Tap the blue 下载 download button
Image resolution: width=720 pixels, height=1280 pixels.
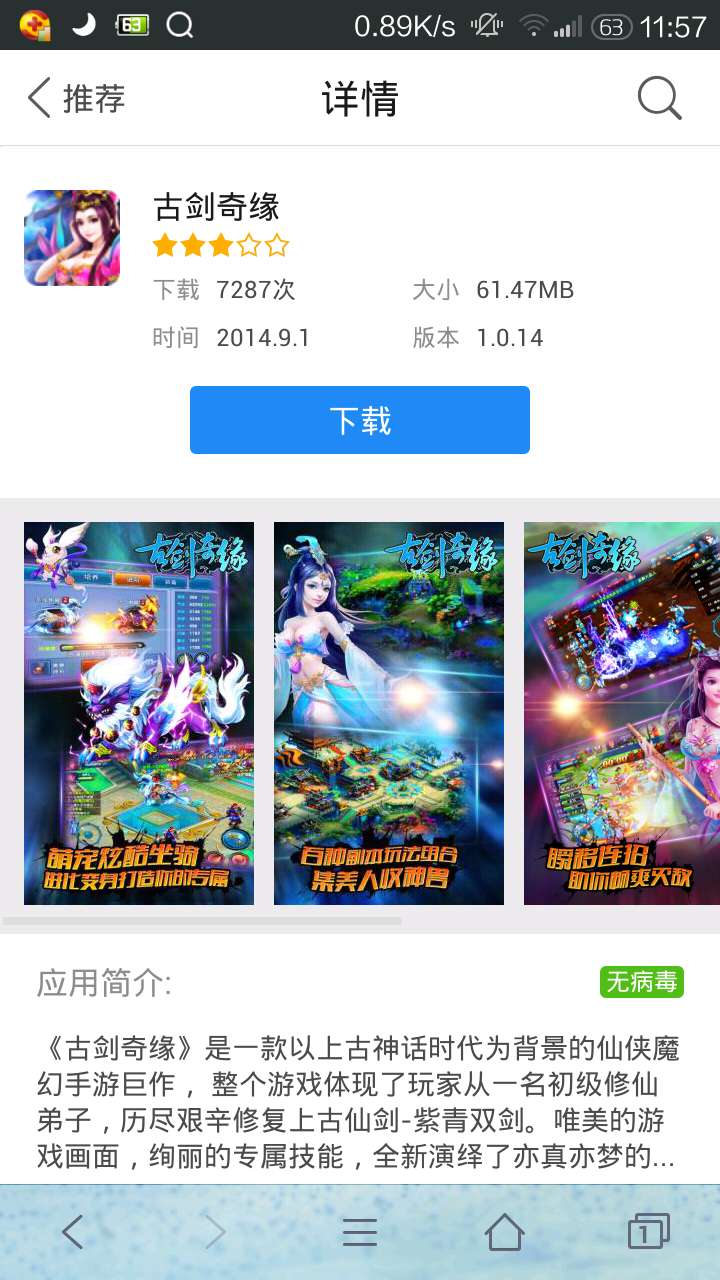click(x=360, y=420)
